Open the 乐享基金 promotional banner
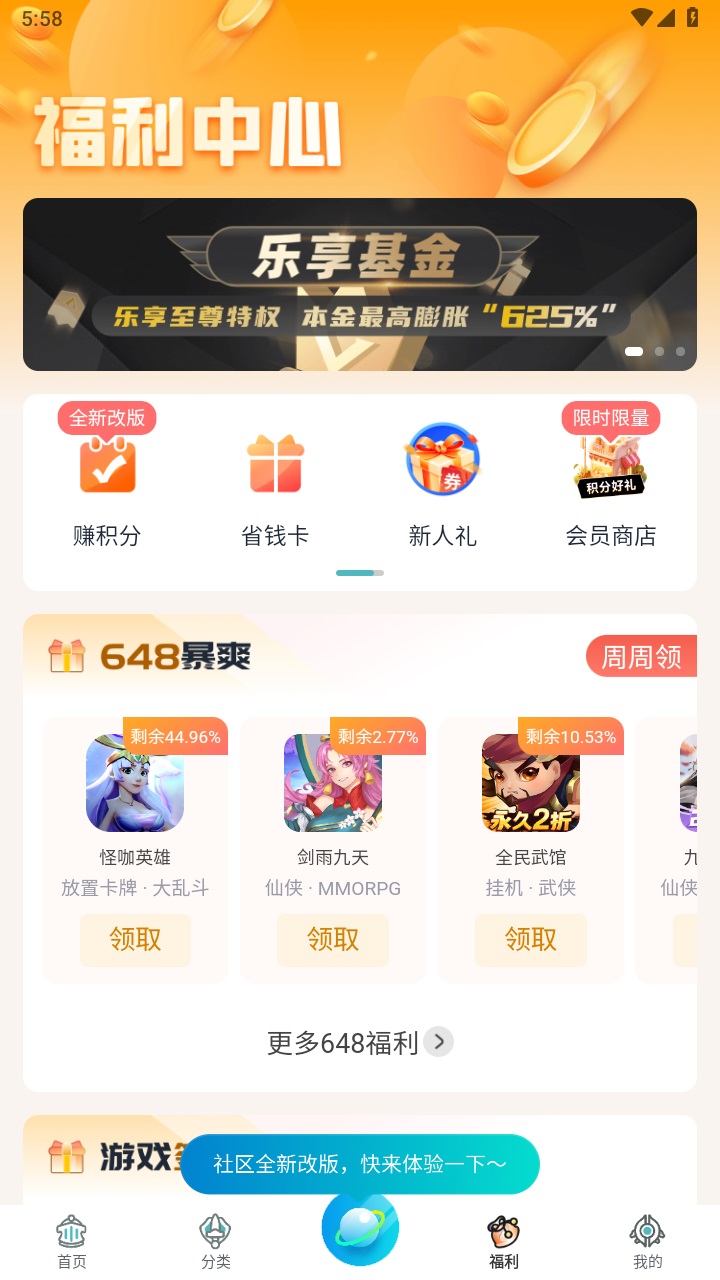 pyautogui.click(x=360, y=284)
